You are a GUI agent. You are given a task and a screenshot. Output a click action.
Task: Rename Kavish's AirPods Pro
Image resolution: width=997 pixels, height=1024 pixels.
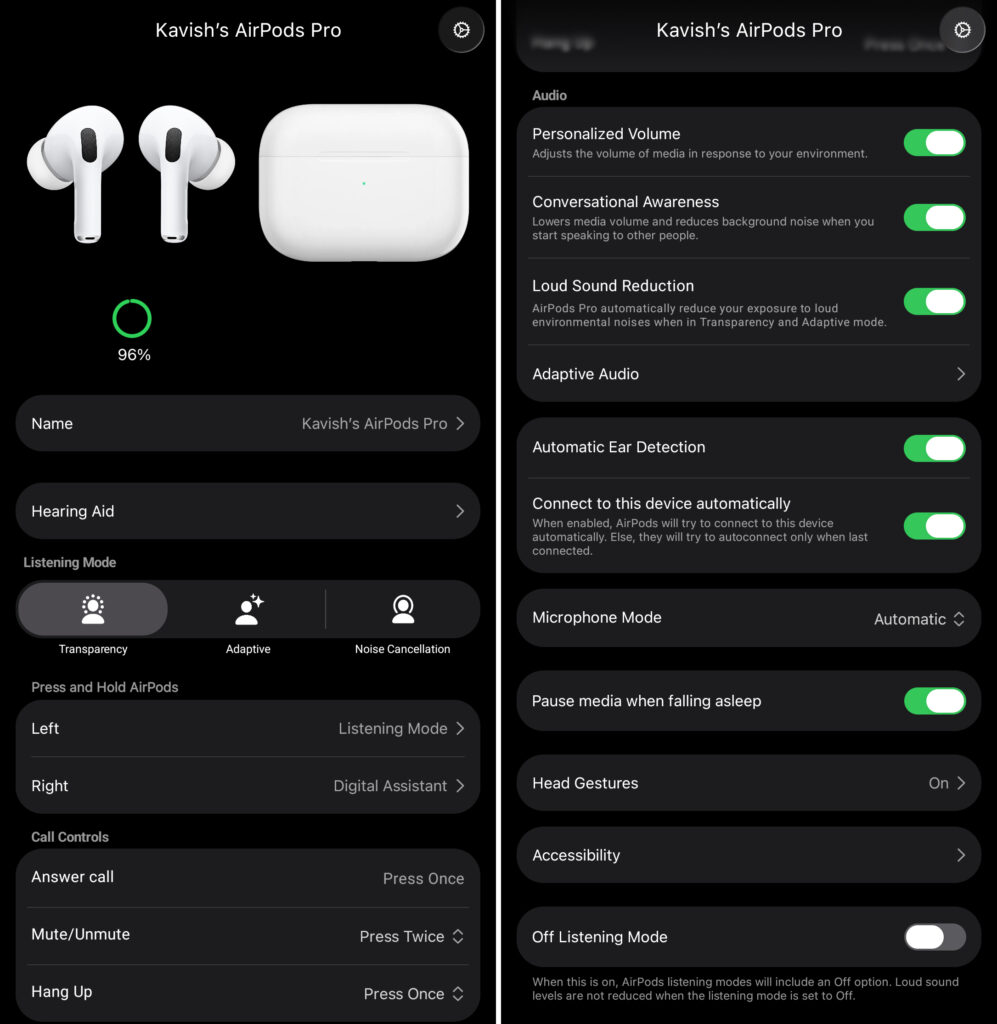(x=247, y=423)
